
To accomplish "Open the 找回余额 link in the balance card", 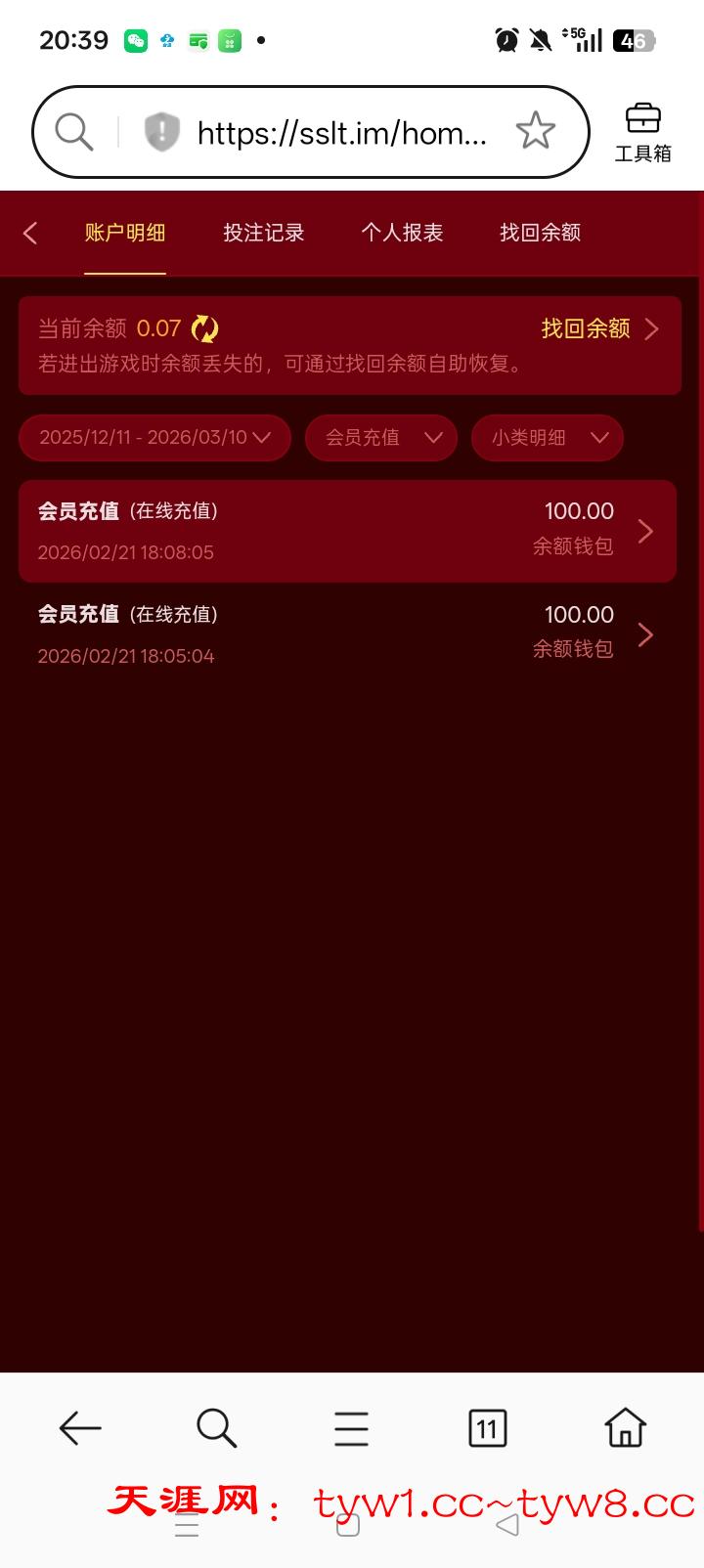I will [x=598, y=328].
